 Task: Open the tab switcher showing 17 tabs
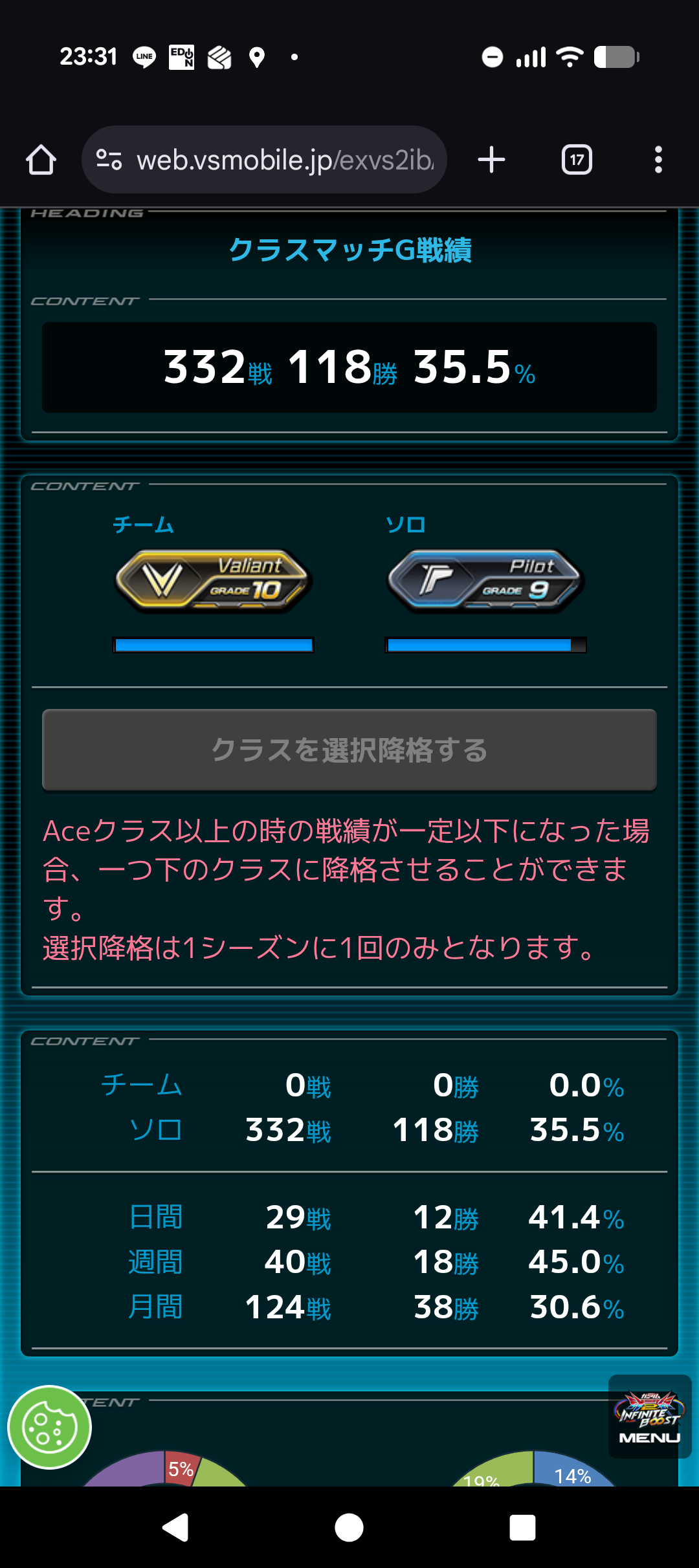(x=577, y=160)
